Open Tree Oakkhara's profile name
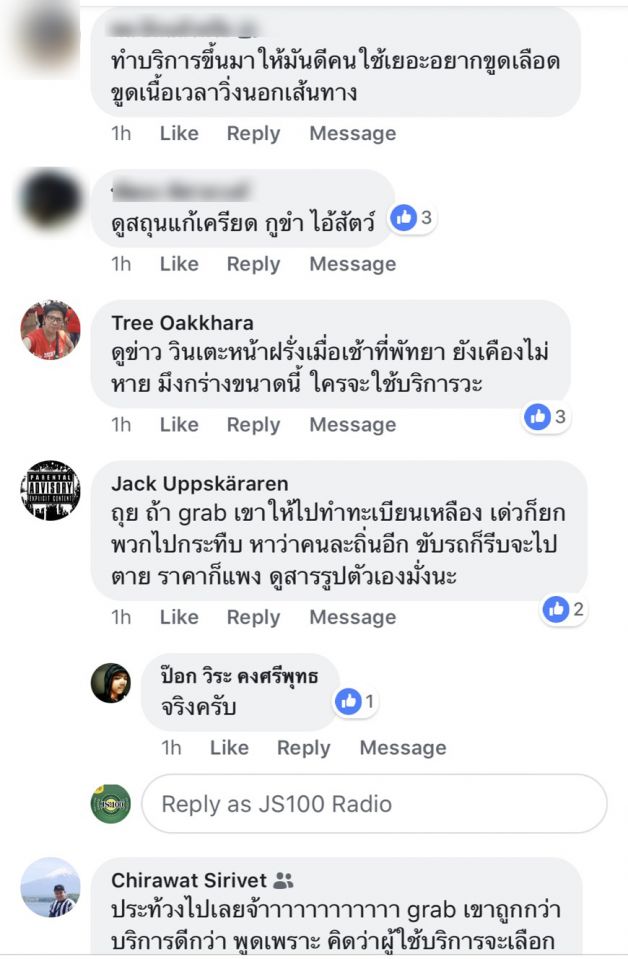The width and height of the screenshot is (628, 959). click(x=182, y=322)
